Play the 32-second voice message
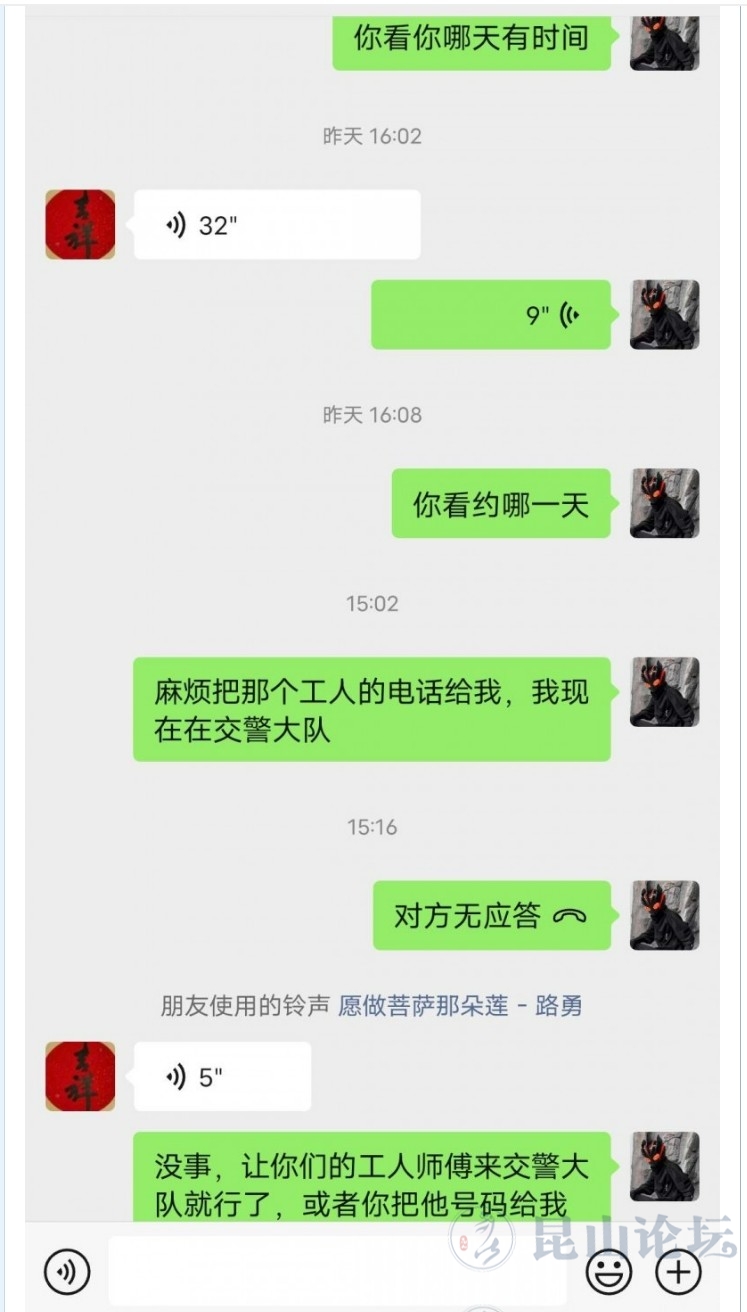 point(276,225)
